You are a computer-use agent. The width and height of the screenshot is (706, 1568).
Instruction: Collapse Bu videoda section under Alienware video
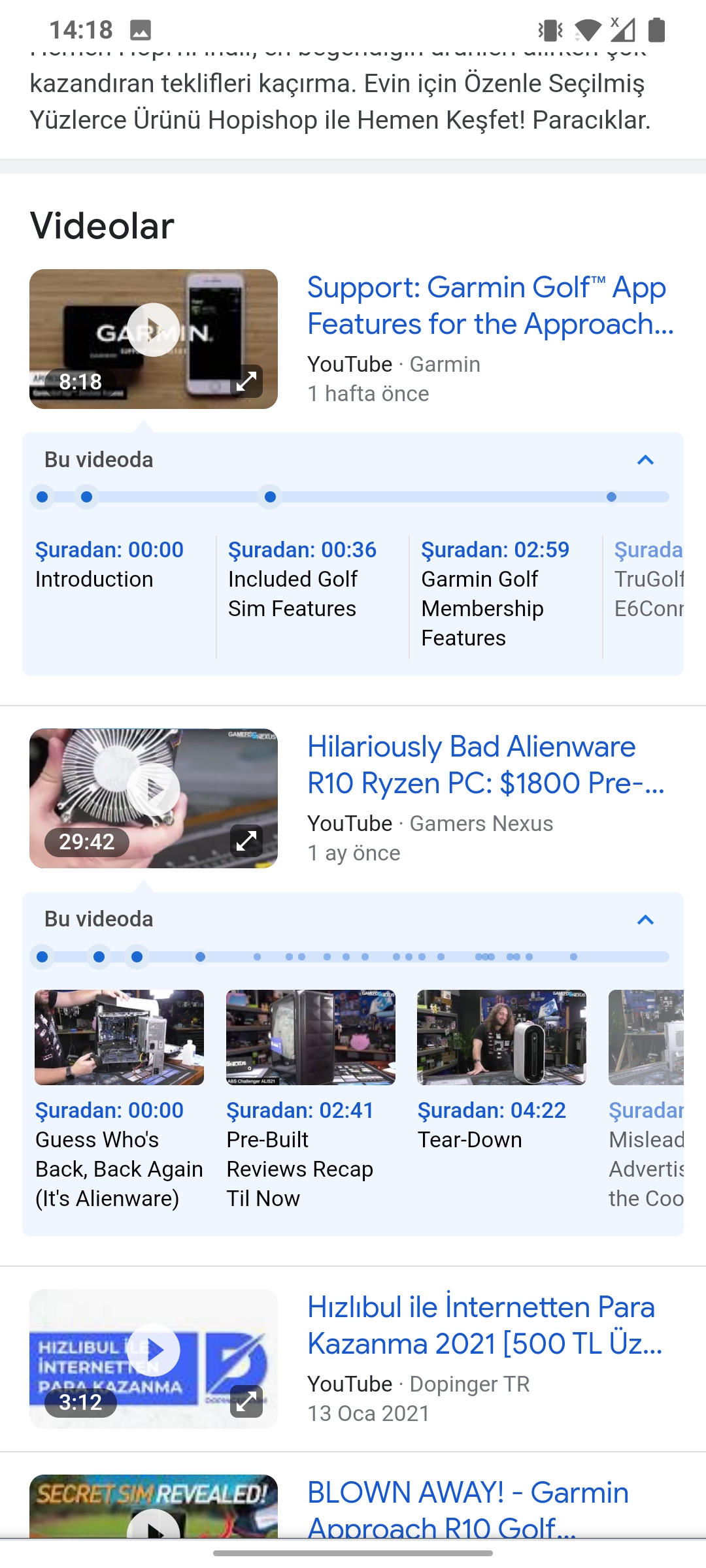(645, 919)
